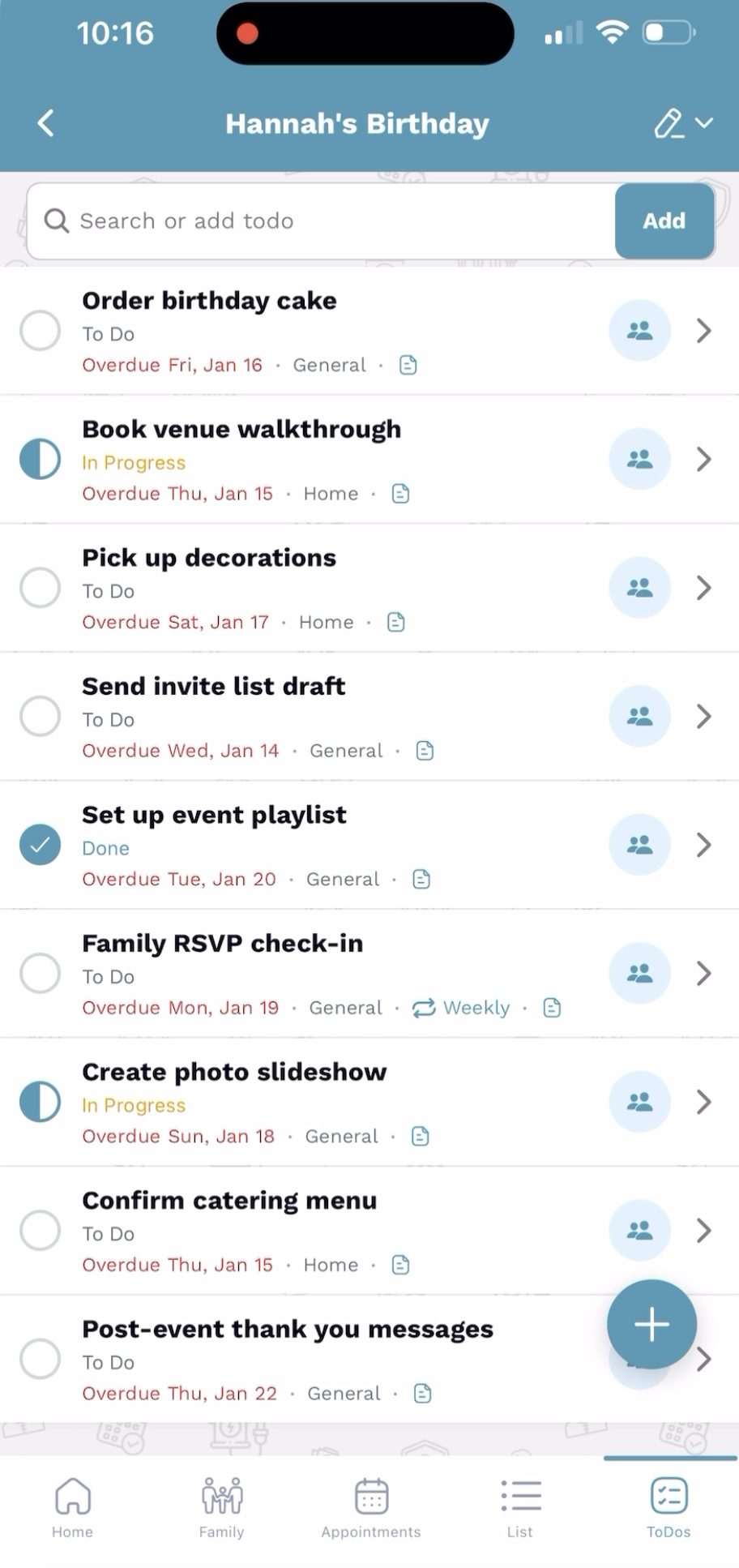This screenshot has height=1568, width=739.
Task: Open the edit pencil dropdown
Action: pos(683,123)
